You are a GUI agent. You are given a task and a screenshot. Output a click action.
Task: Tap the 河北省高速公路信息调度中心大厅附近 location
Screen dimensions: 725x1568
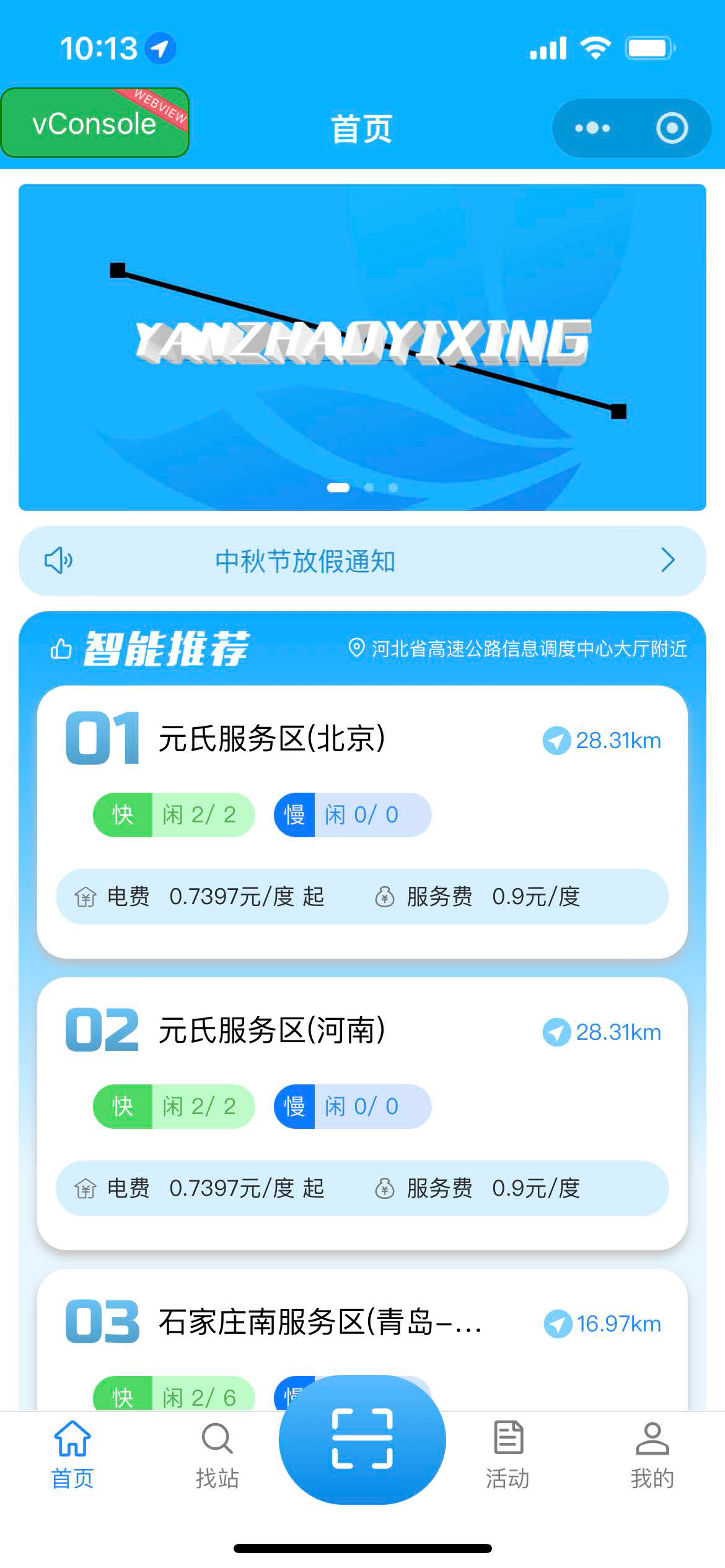[518, 648]
